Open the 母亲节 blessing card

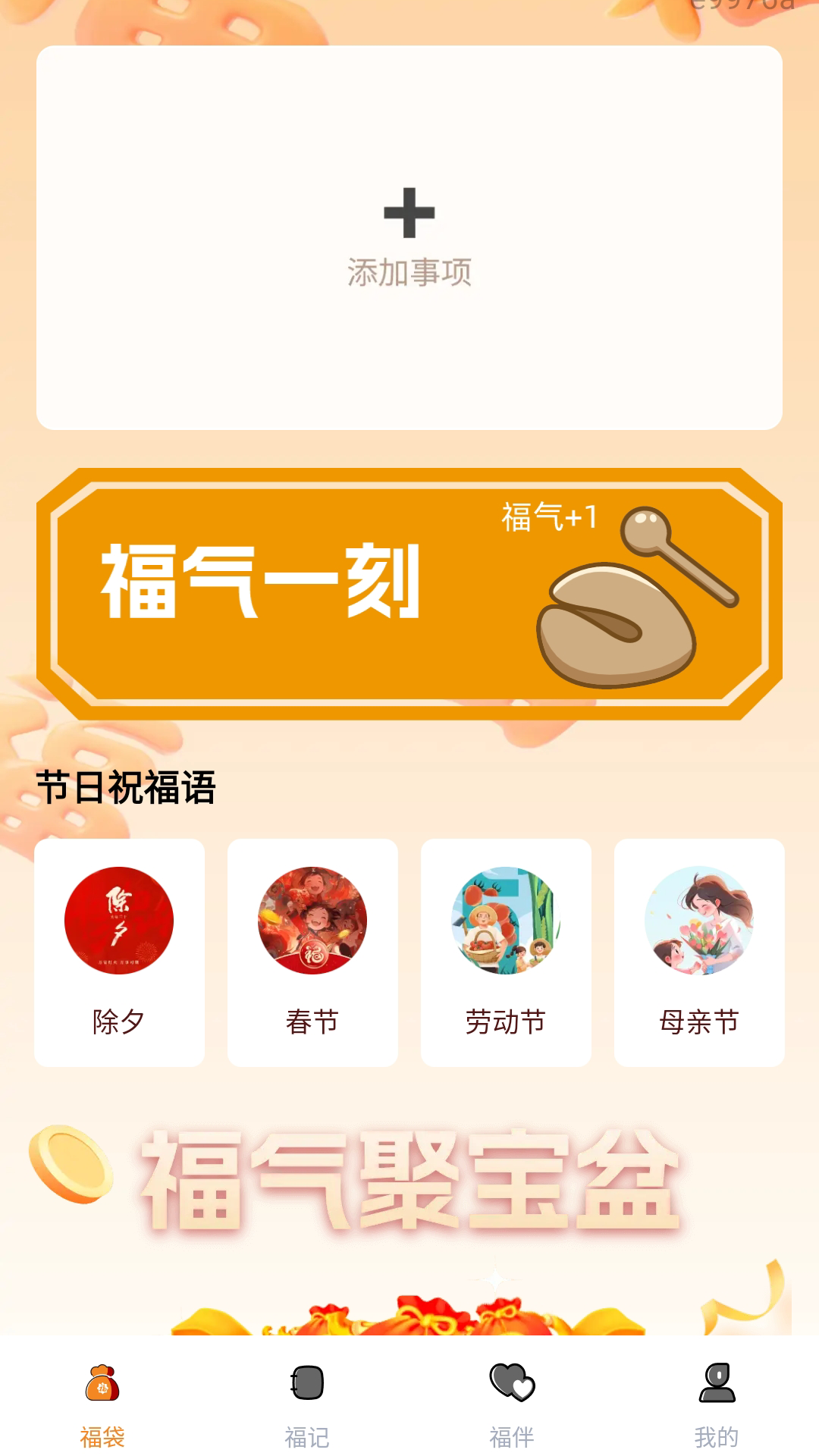click(698, 953)
